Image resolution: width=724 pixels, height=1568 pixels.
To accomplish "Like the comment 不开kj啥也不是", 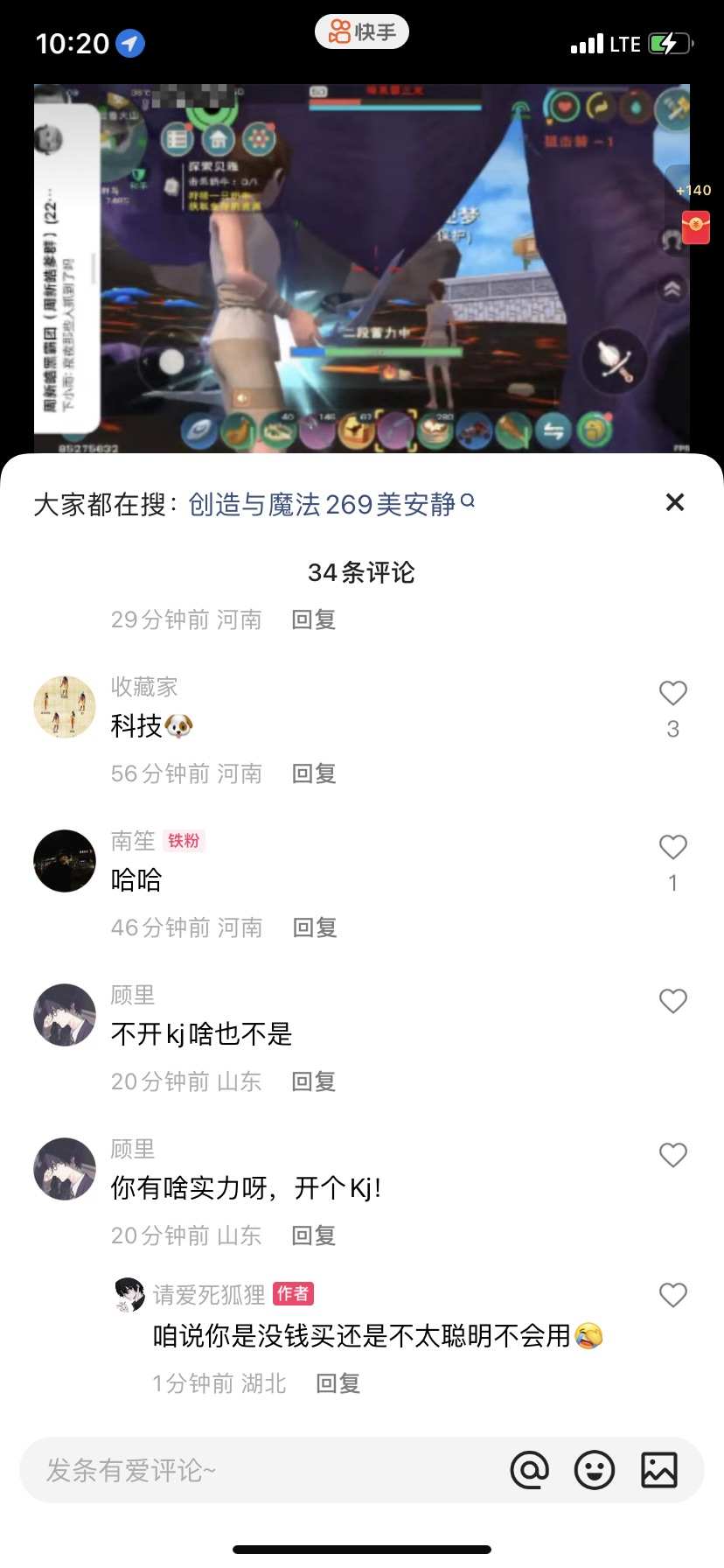I will tap(672, 1001).
